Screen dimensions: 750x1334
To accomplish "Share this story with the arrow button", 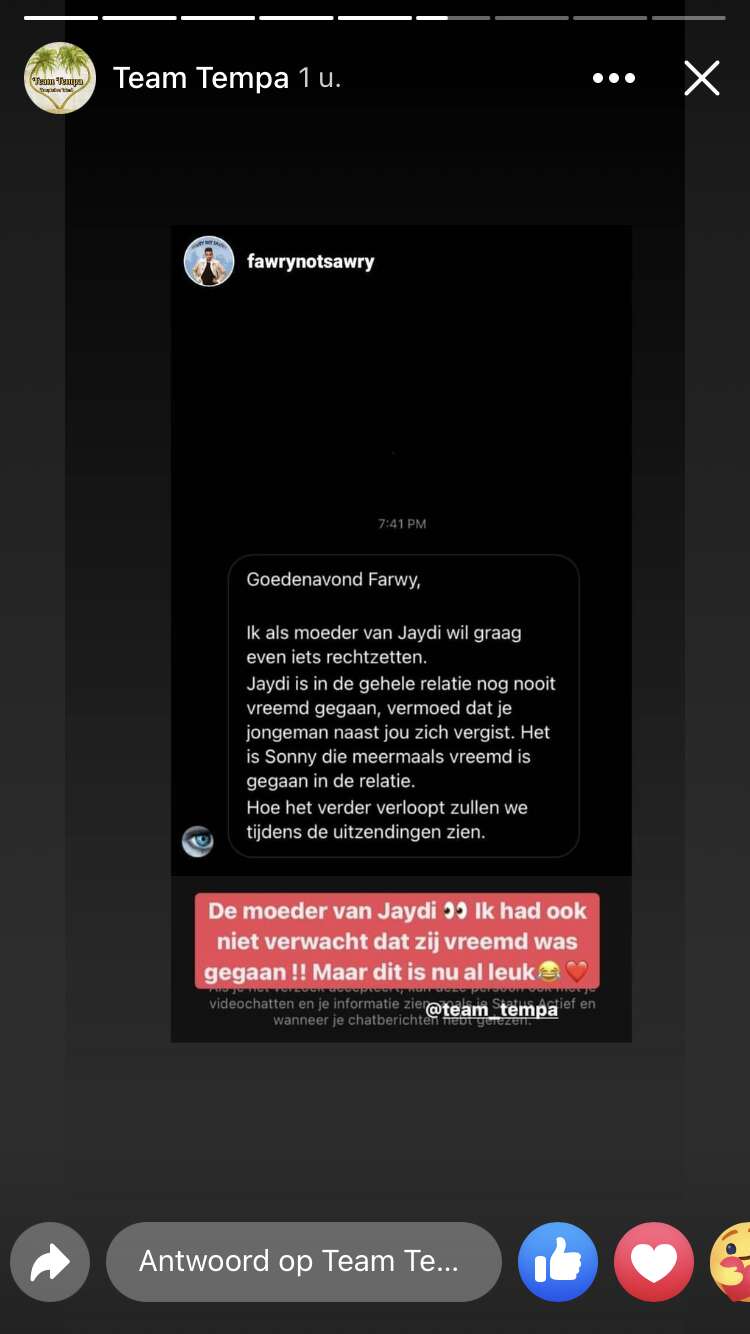I will click(50, 1262).
